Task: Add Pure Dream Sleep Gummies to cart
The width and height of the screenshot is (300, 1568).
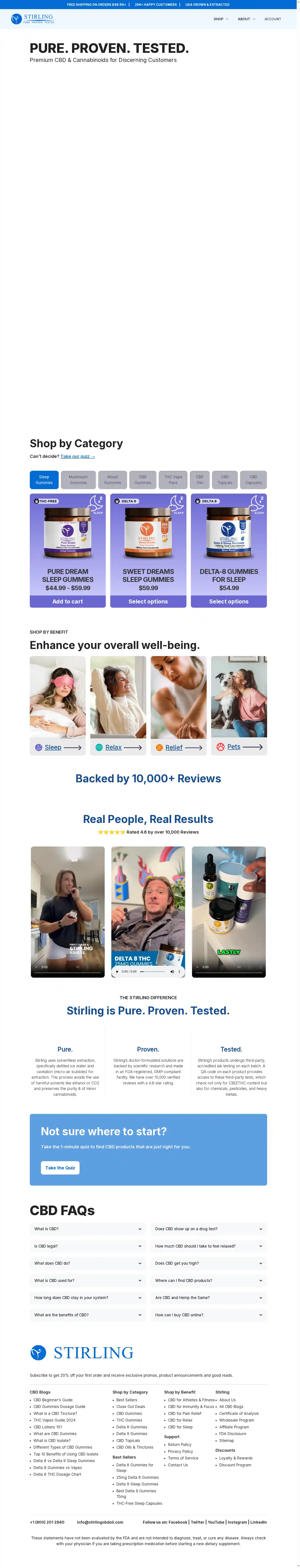Action: pyautogui.click(x=68, y=601)
